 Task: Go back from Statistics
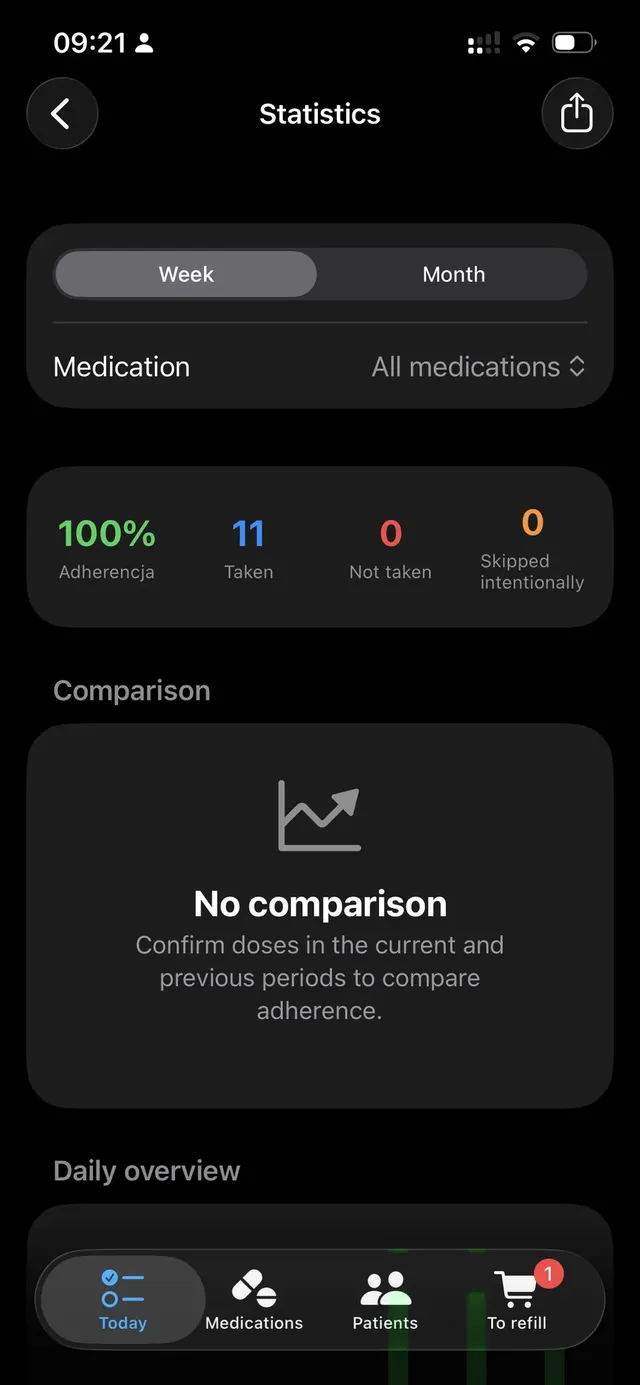[x=62, y=114]
